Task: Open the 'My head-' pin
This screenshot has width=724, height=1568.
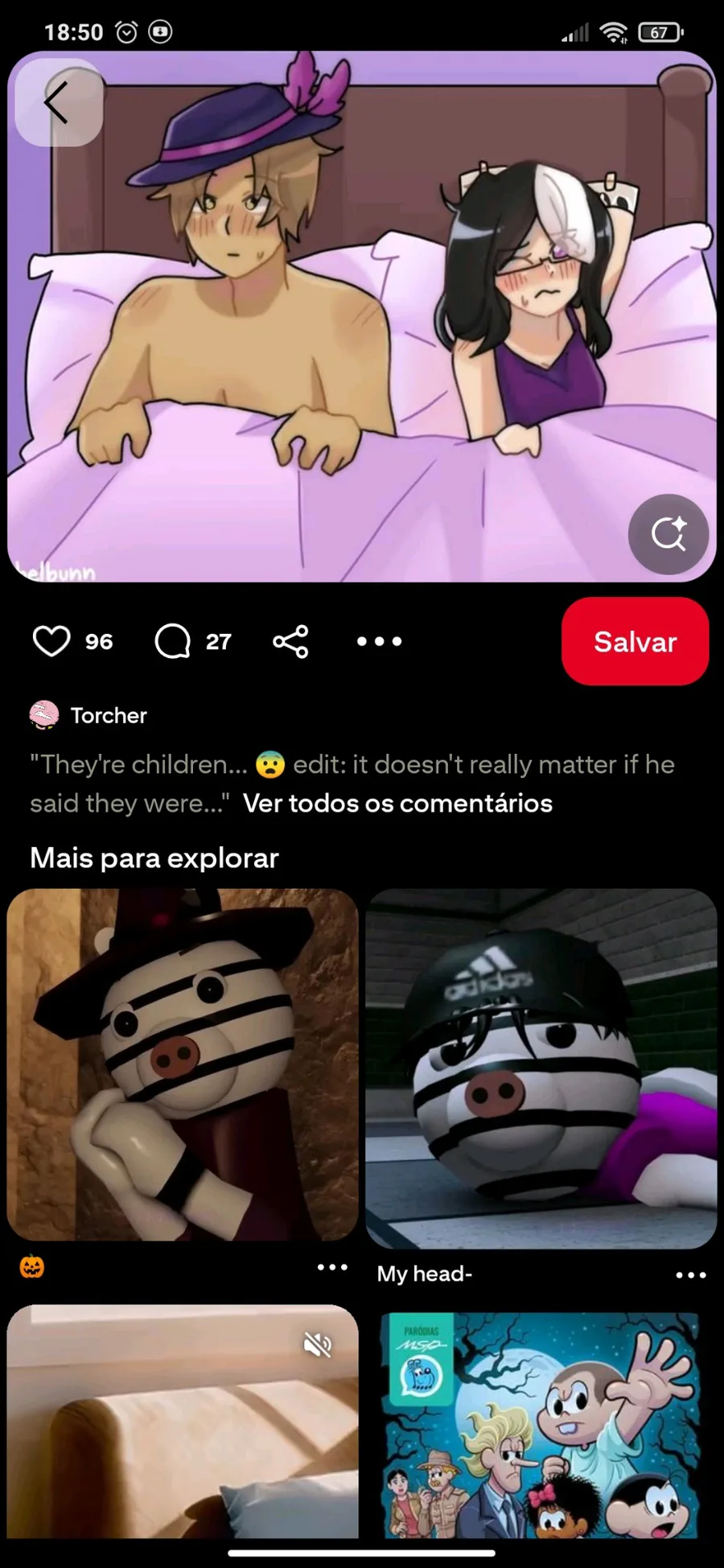Action: [x=541, y=1068]
